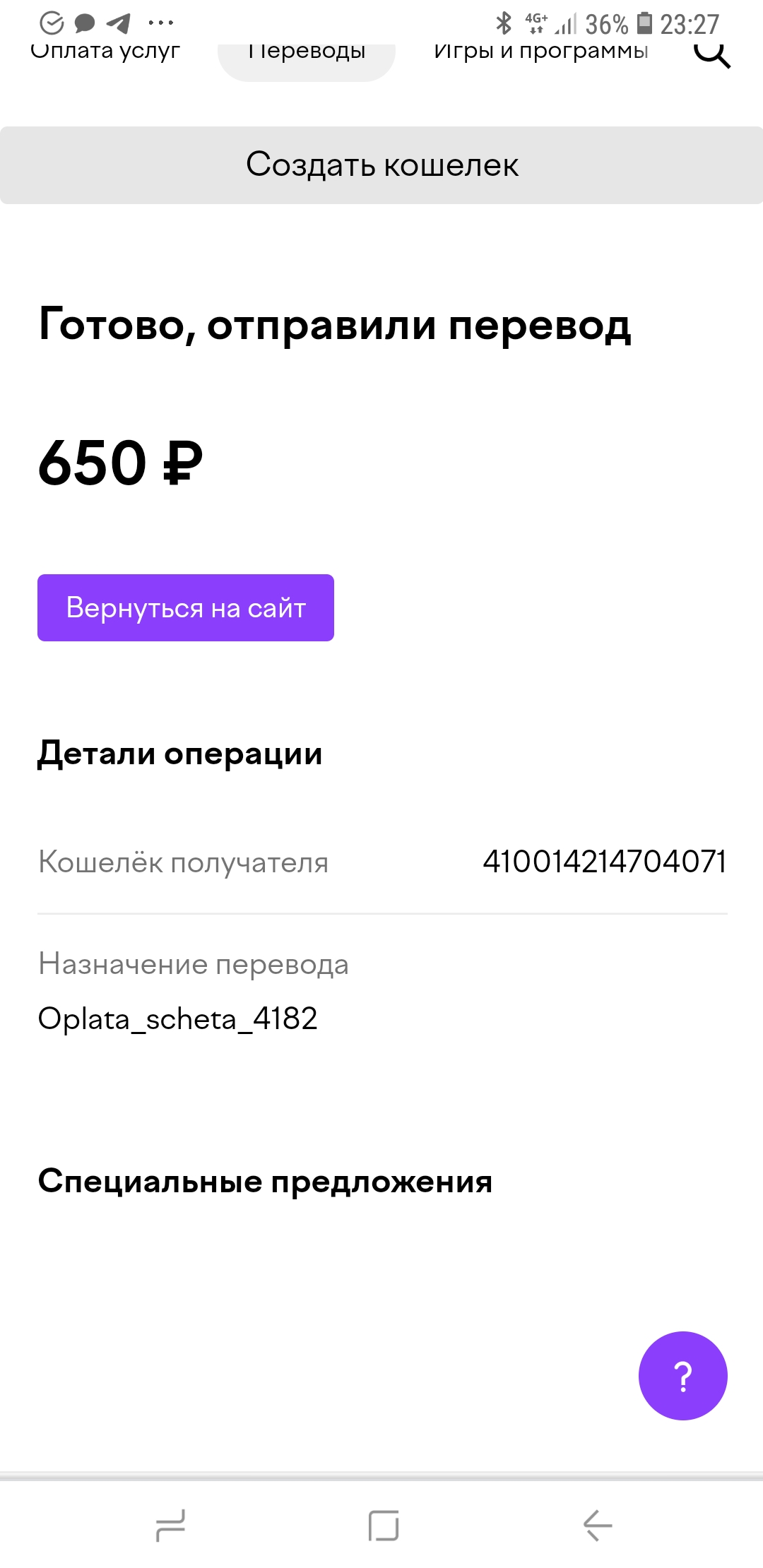Image resolution: width=763 pixels, height=1568 pixels.
Task: Switch to the Переводы tab
Action: (x=307, y=59)
